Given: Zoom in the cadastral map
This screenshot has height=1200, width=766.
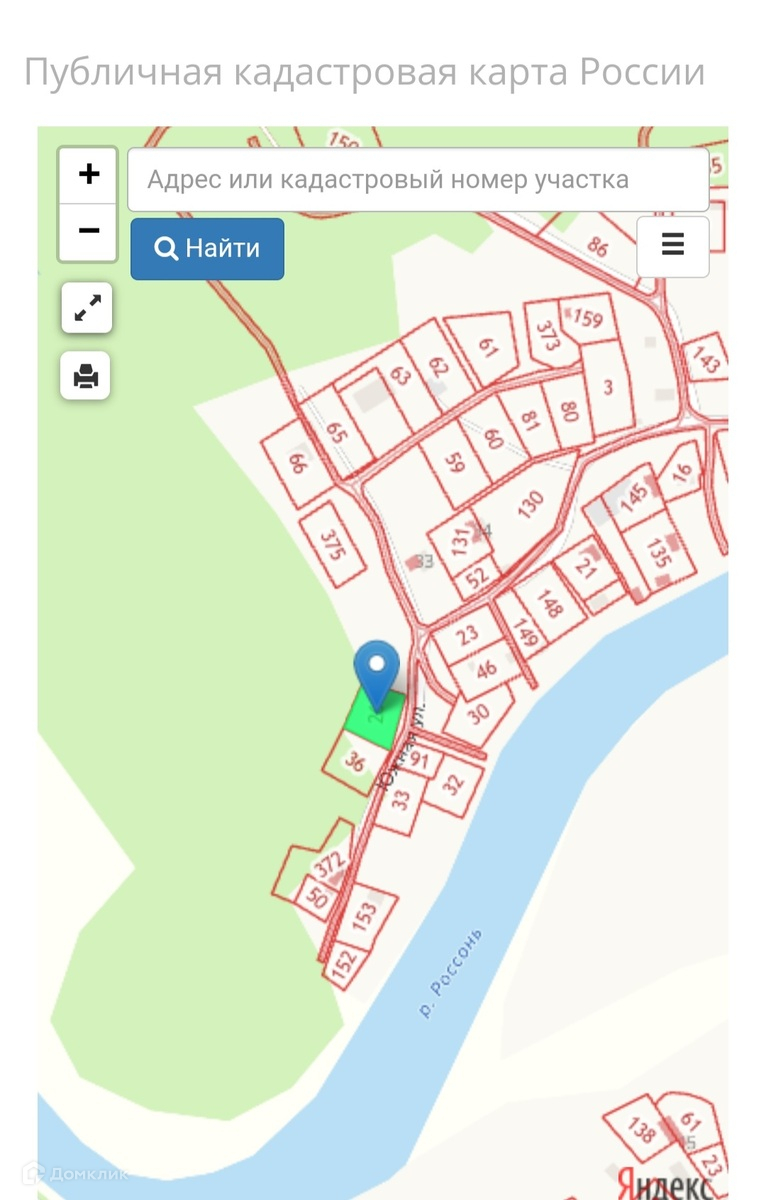Looking at the screenshot, I should click(88, 176).
